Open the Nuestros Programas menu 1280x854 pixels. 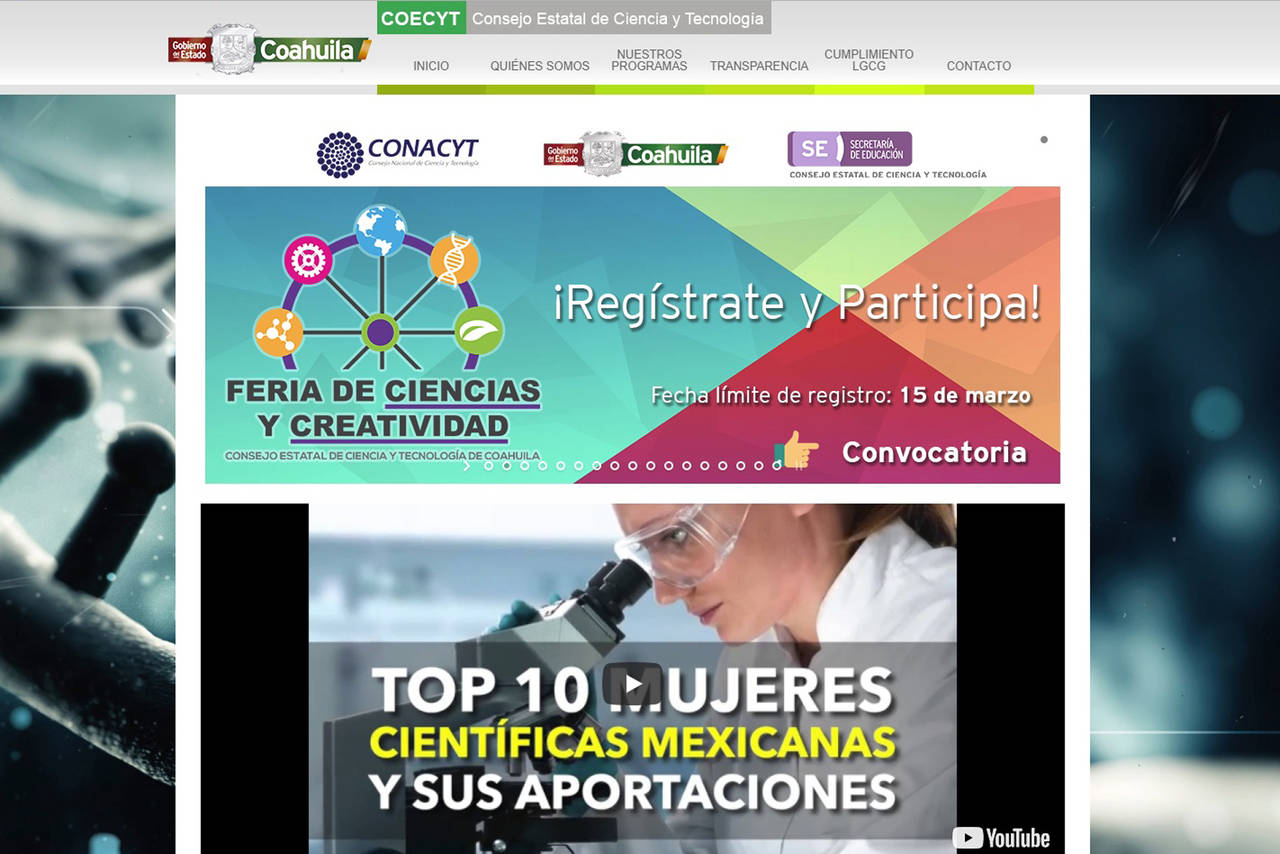[x=649, y=60]
